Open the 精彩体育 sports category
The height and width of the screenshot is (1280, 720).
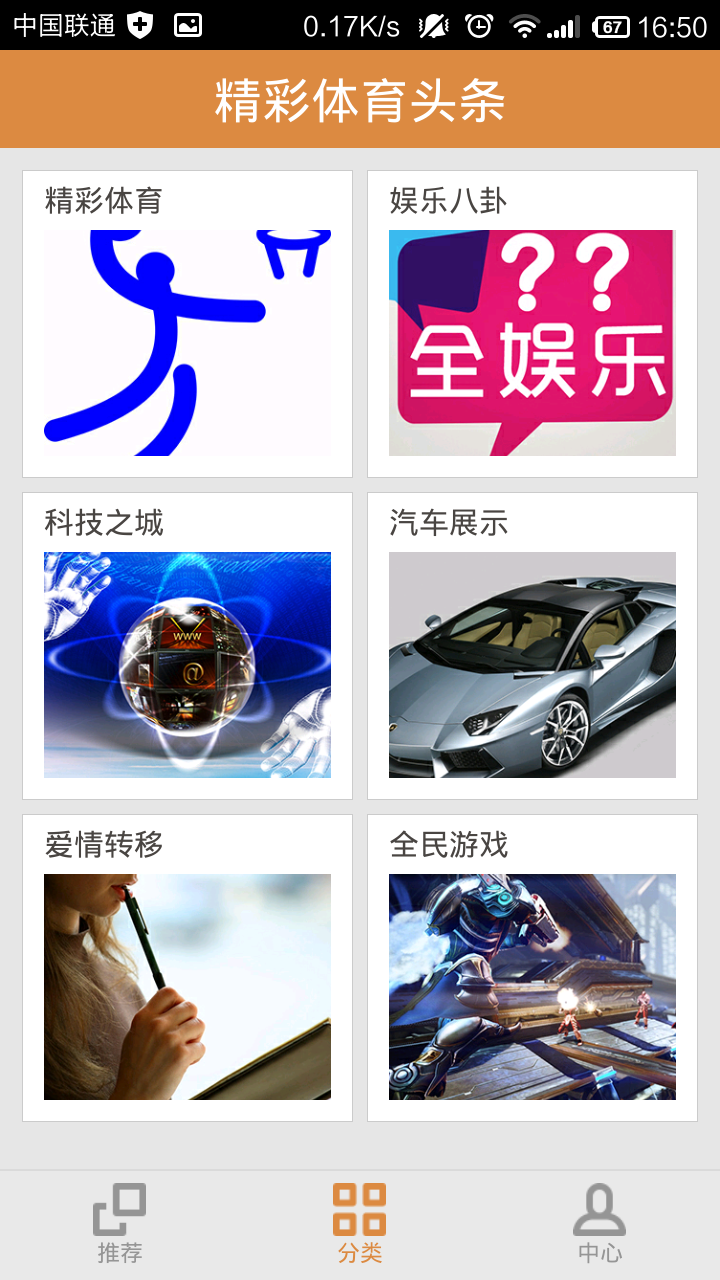tap(187, 320)
